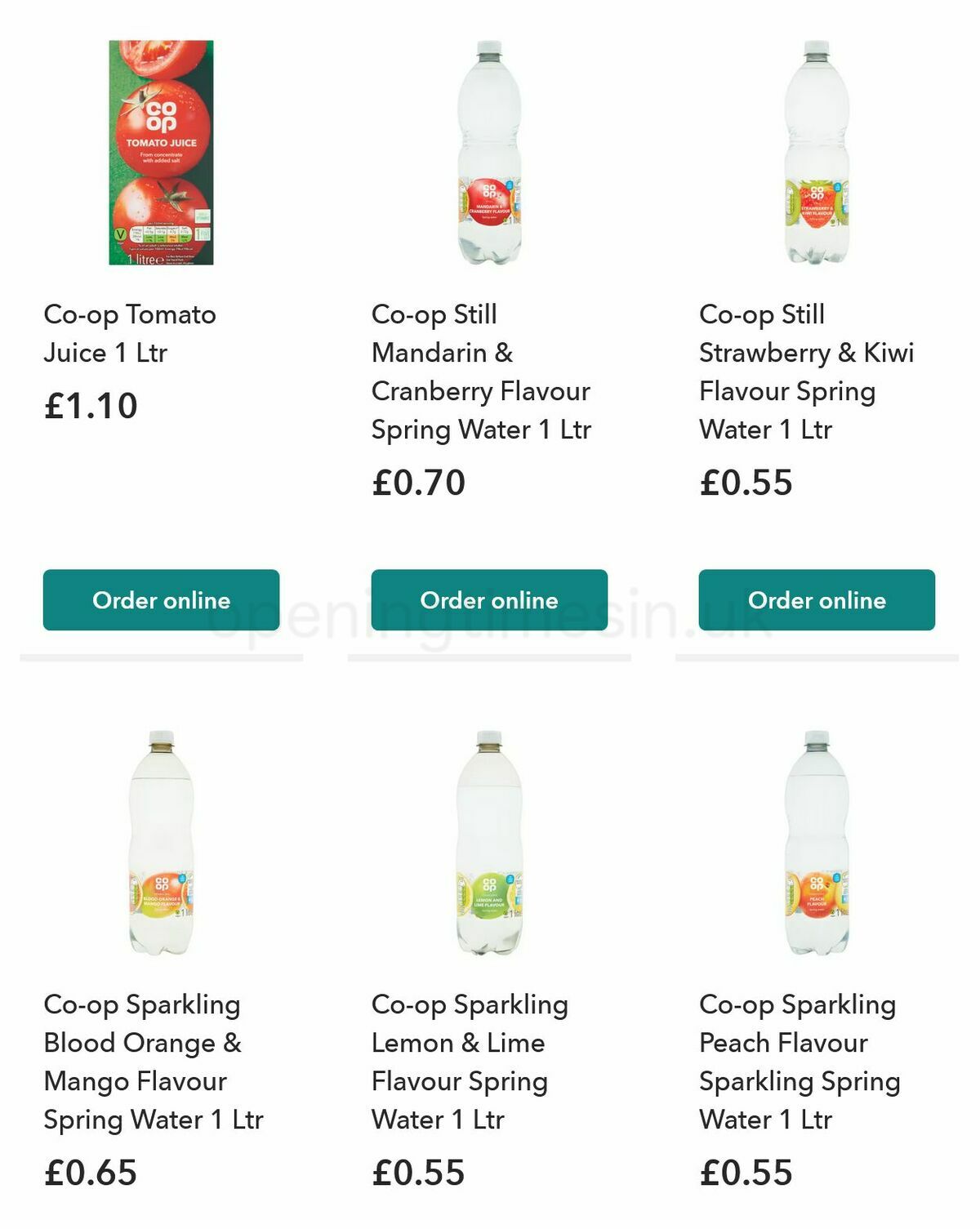Select the Still Mandarin & Cranberry product title
Image resolution: width=980 pixels, height=1229 pixels.
click(480, 372)
